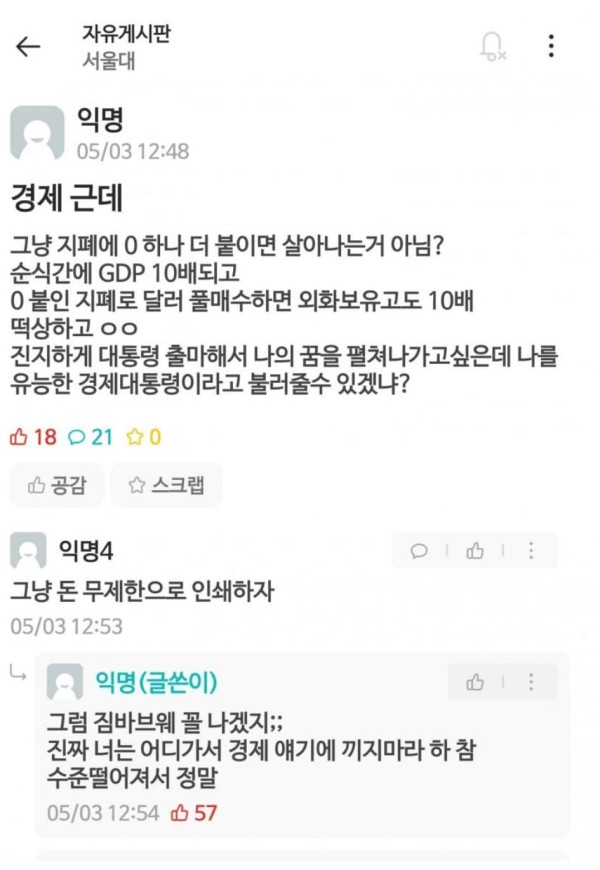Like 익명4's comment
Image resolution: width=600 pixels, height=870 pixels.
point(476,550)
